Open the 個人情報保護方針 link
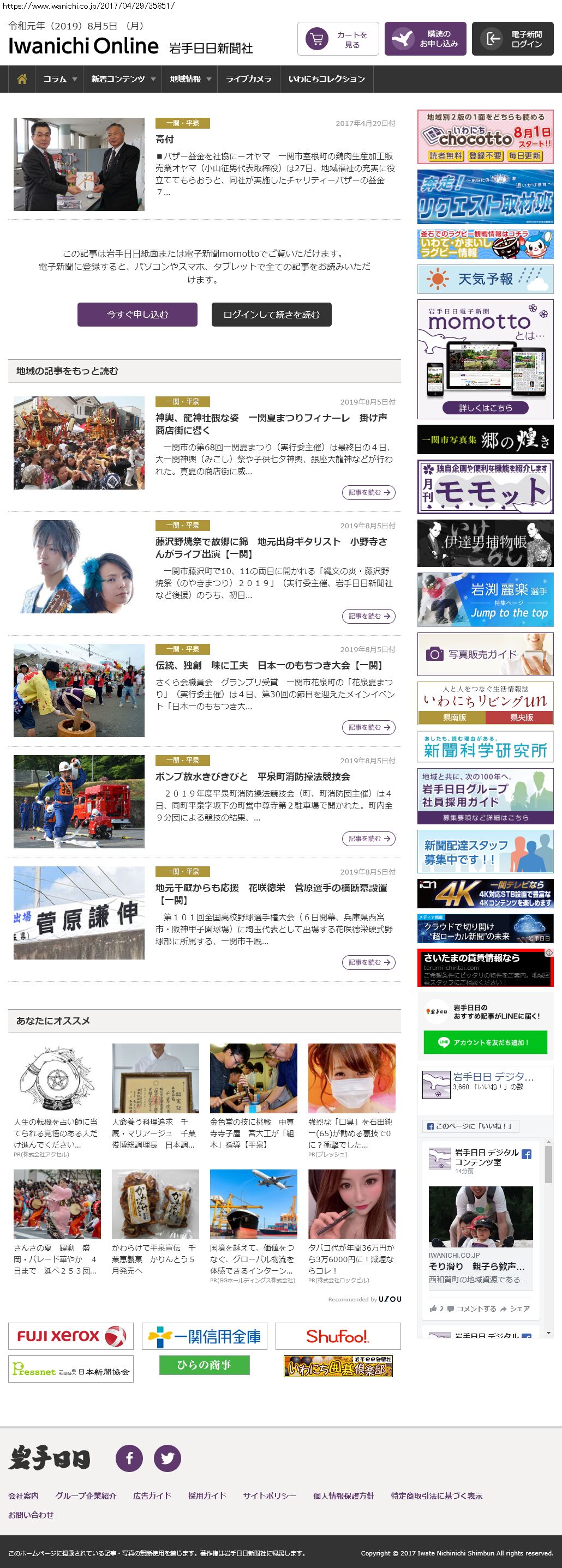The height and width of the screenshot is (1568, 562). point(343,1495)
